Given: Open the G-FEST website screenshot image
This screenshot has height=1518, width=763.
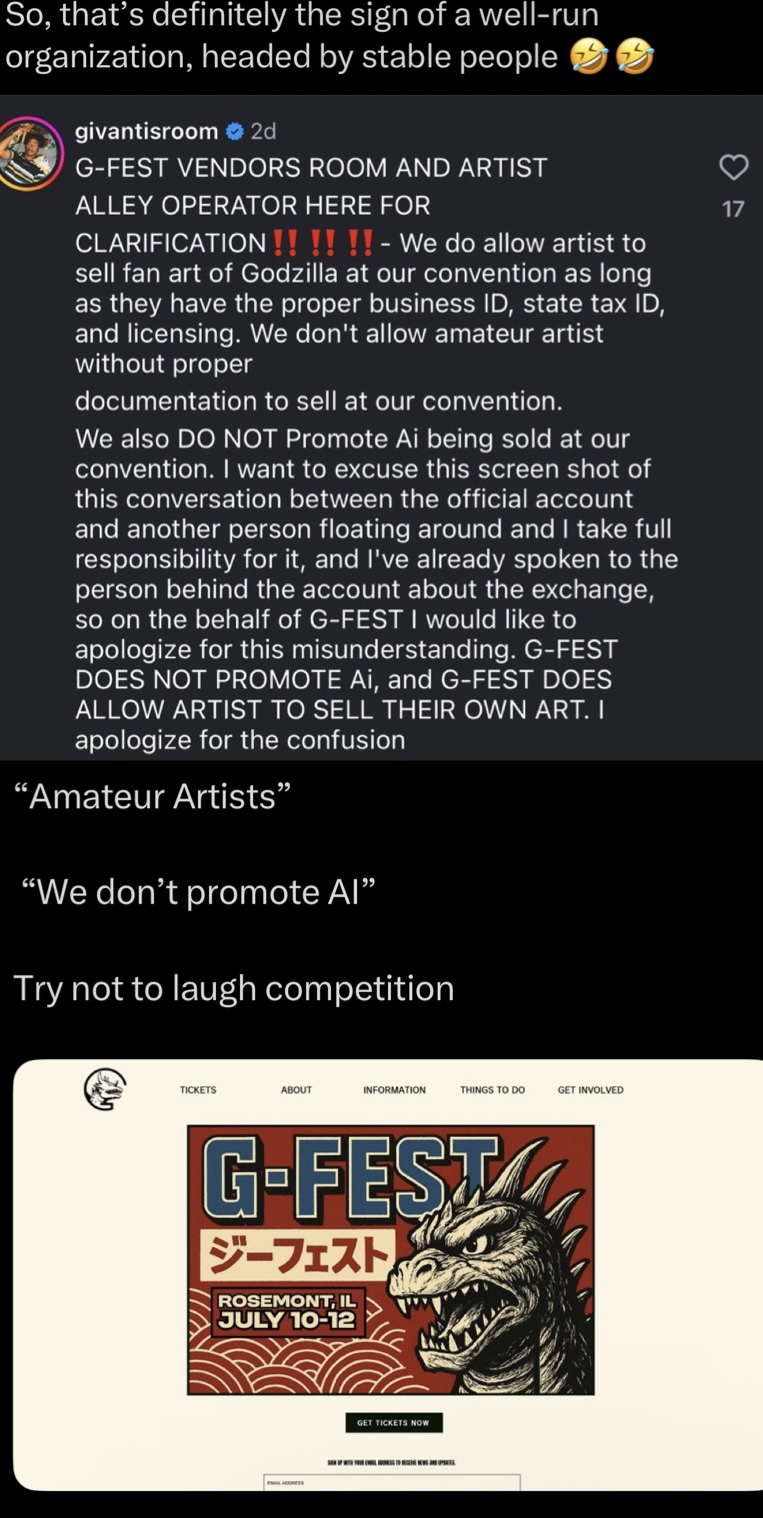Looking at the screenshot, I should pyautogui.click(x=388, y=1273).
